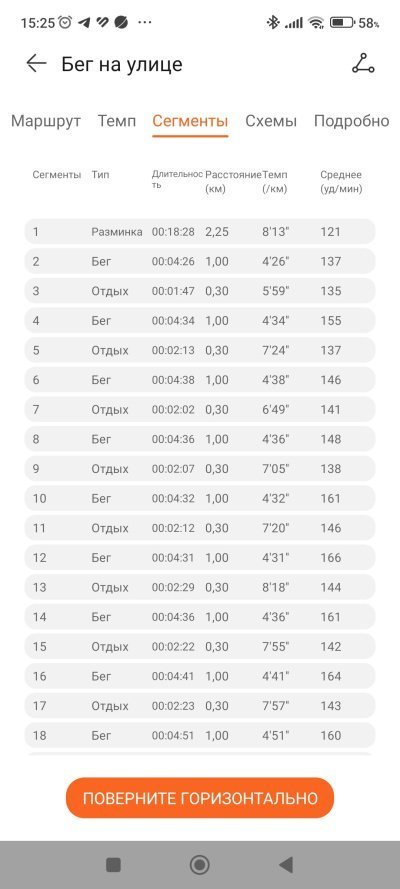Image resolution: width=400 pixels, height=889 pixels.
Task: Open the Подробно tab
Action: click(x=351, y=121)
